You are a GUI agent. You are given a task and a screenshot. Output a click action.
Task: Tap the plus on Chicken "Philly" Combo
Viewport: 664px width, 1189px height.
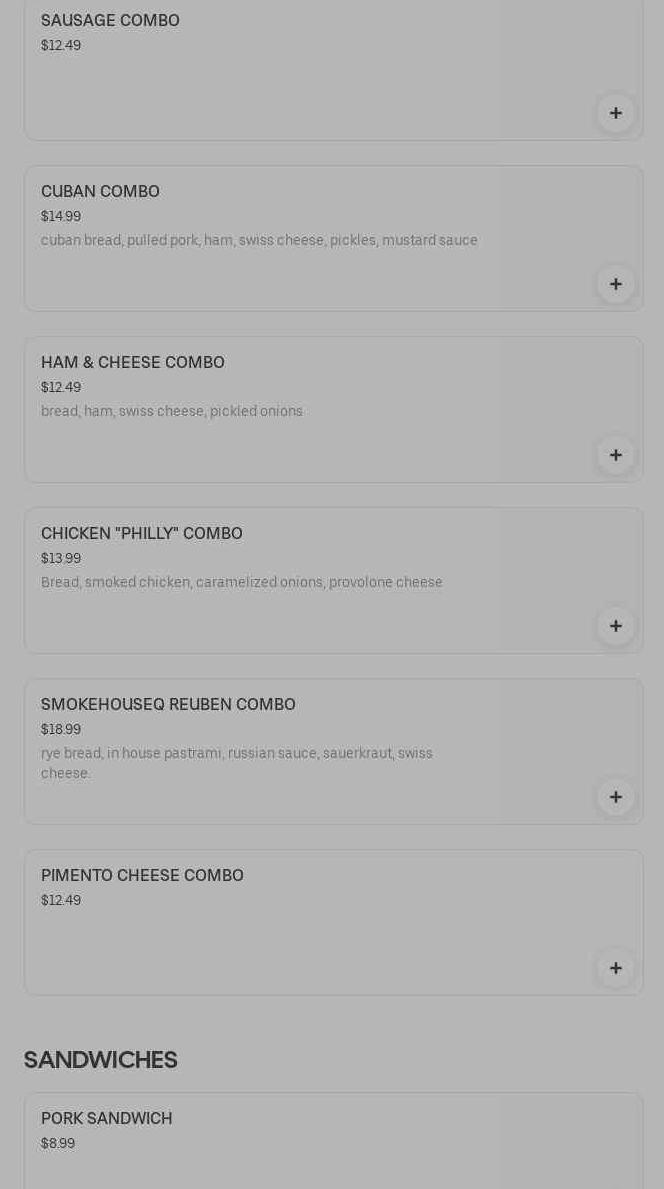tap(615, 626)
